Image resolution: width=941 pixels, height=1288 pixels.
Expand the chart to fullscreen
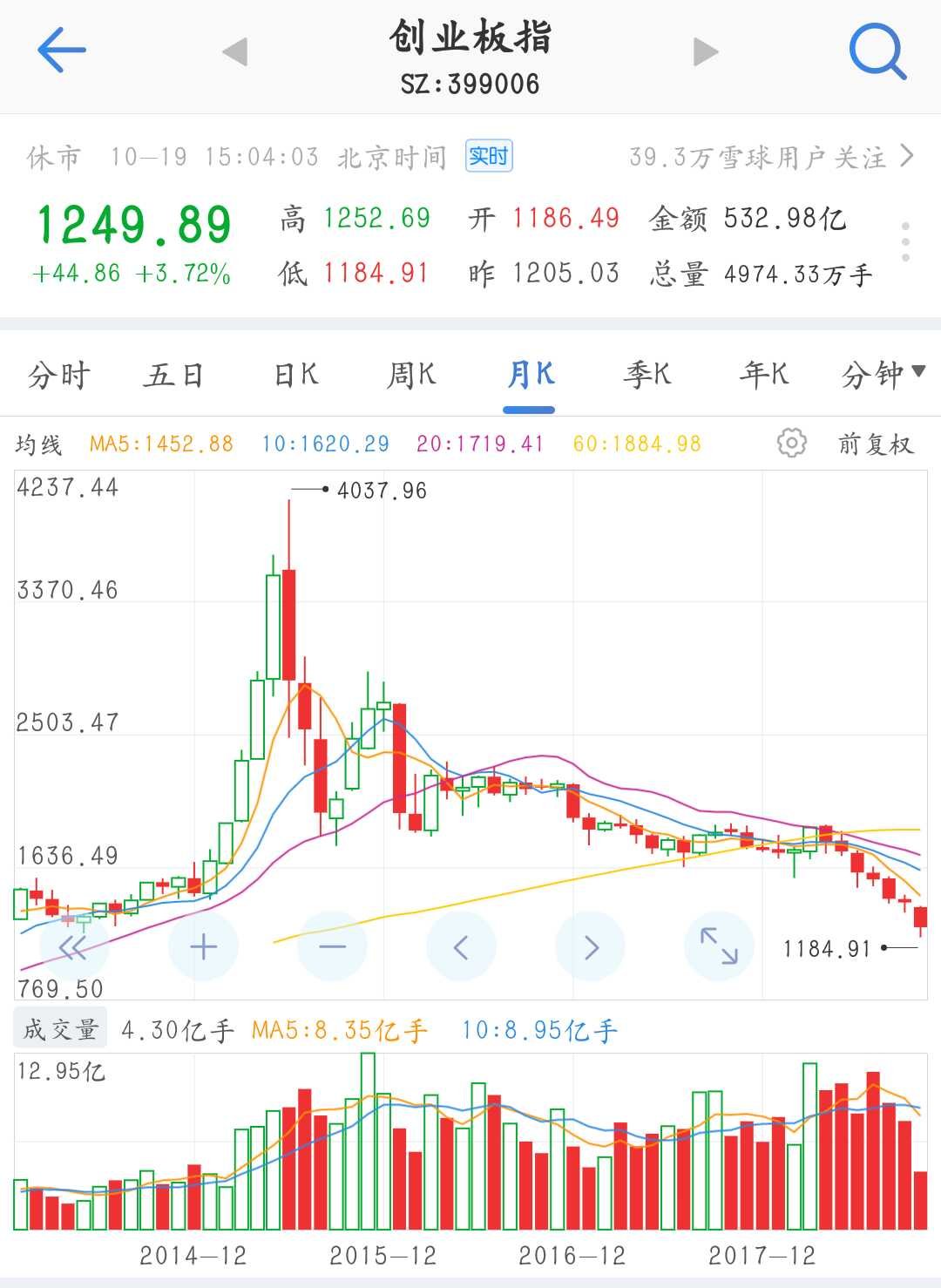pos(719,946)
